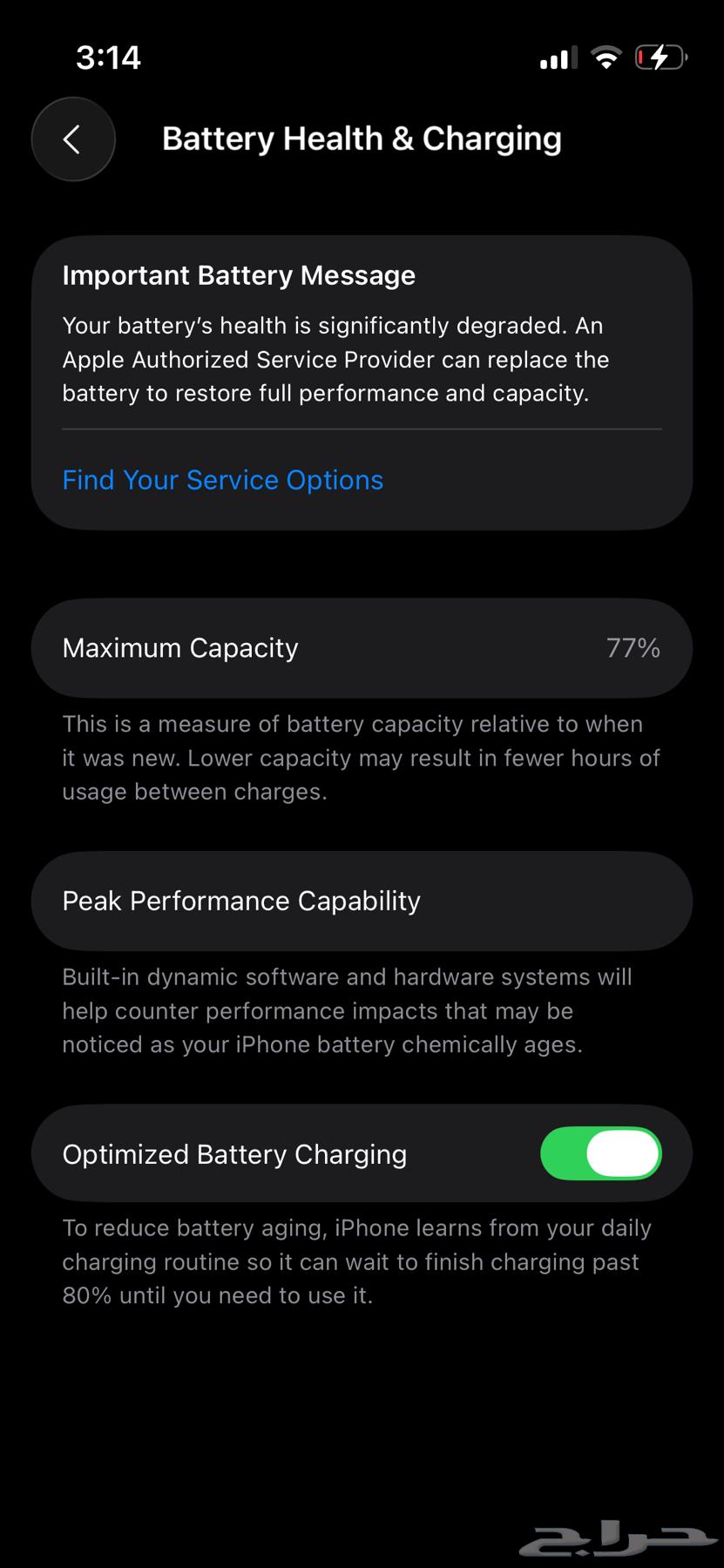Screen dimensions: 724x1568
Task: Tap the 77% capacity value
Action: tap(633, 647)
